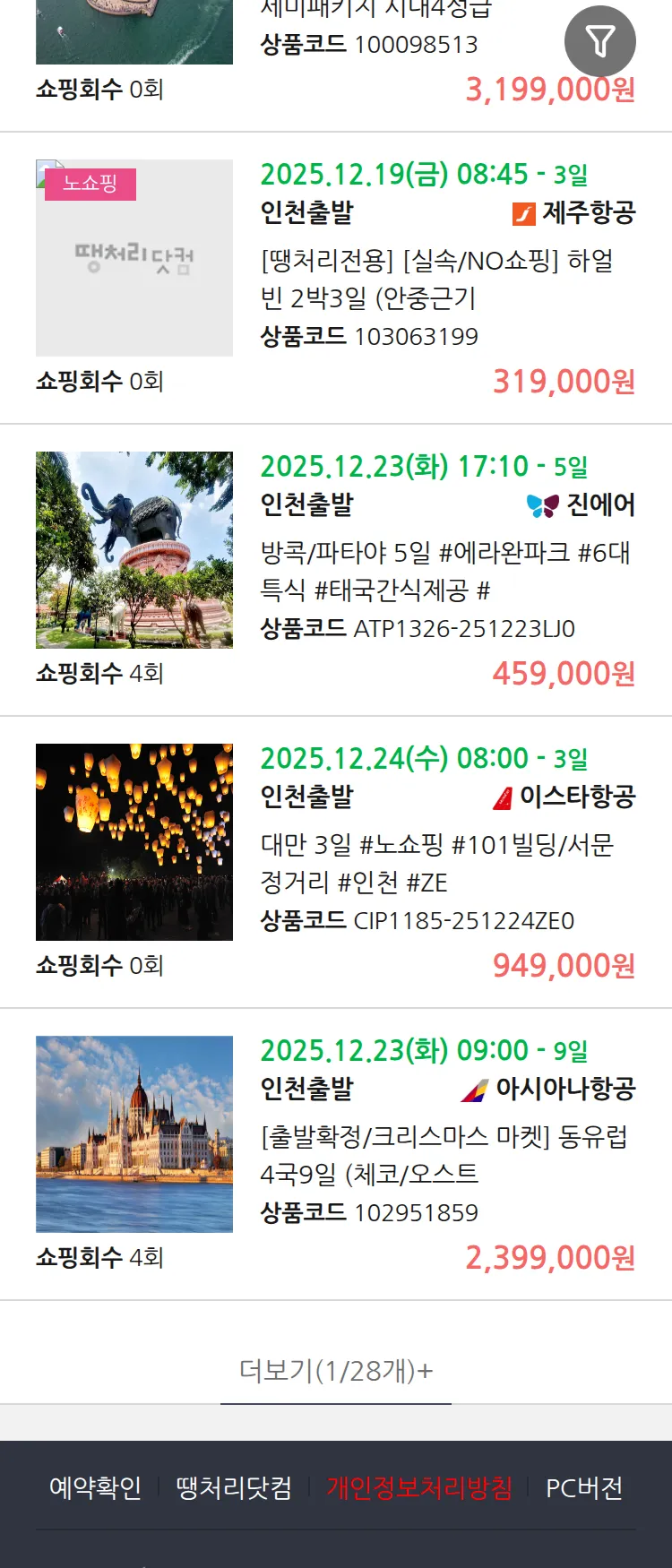Open the 동유럽 4국9일 아시아나항공 package

(444, 1155)
